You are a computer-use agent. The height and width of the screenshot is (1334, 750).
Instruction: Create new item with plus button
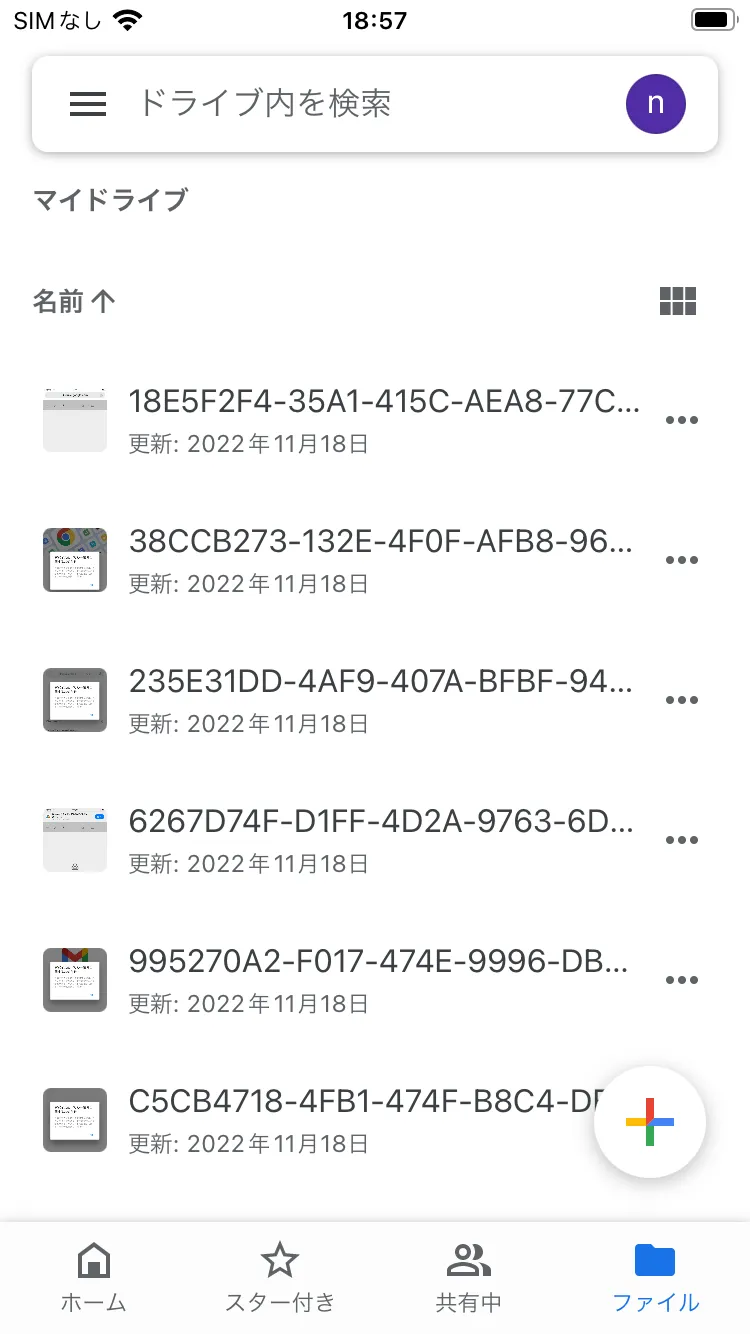650,1122
